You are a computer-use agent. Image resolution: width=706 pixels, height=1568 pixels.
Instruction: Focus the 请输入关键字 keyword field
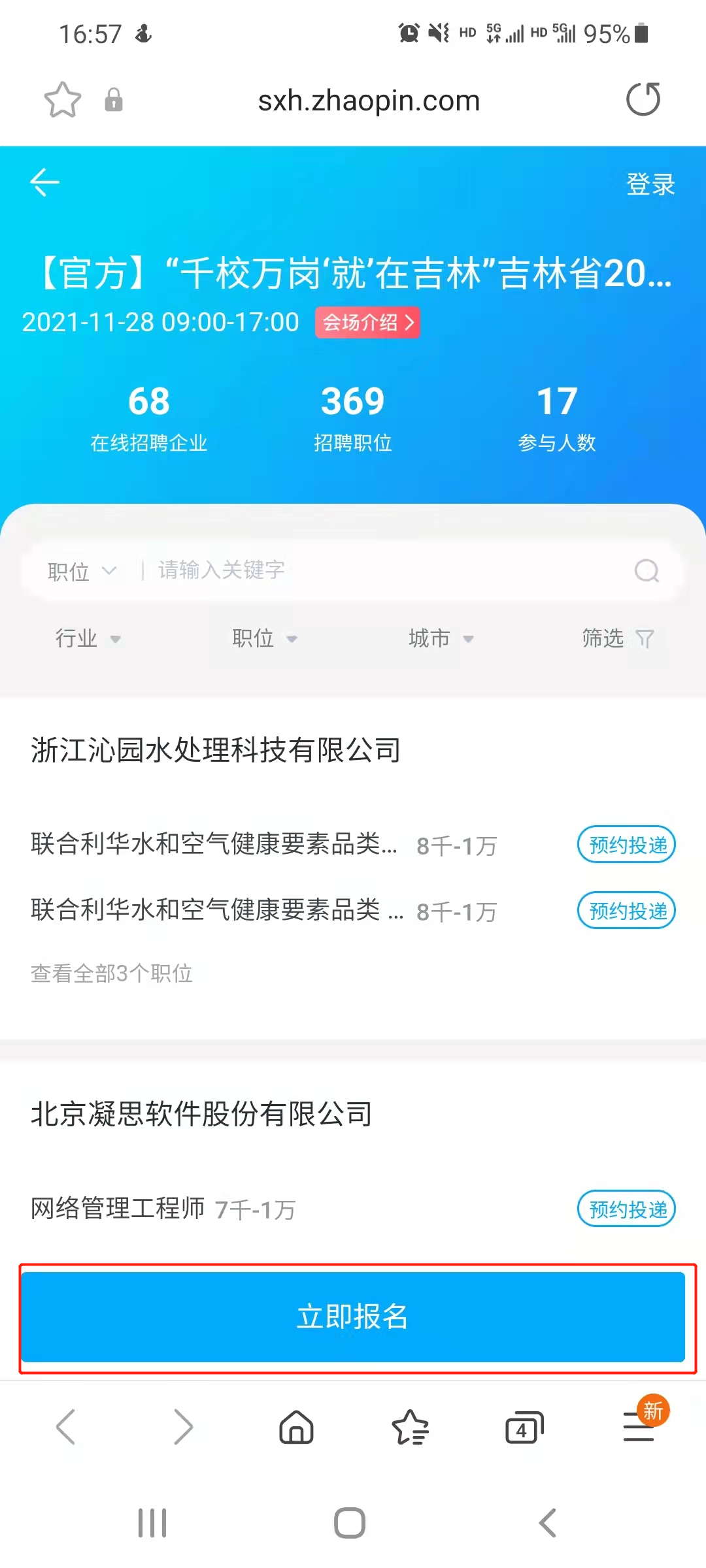(386, 570)
